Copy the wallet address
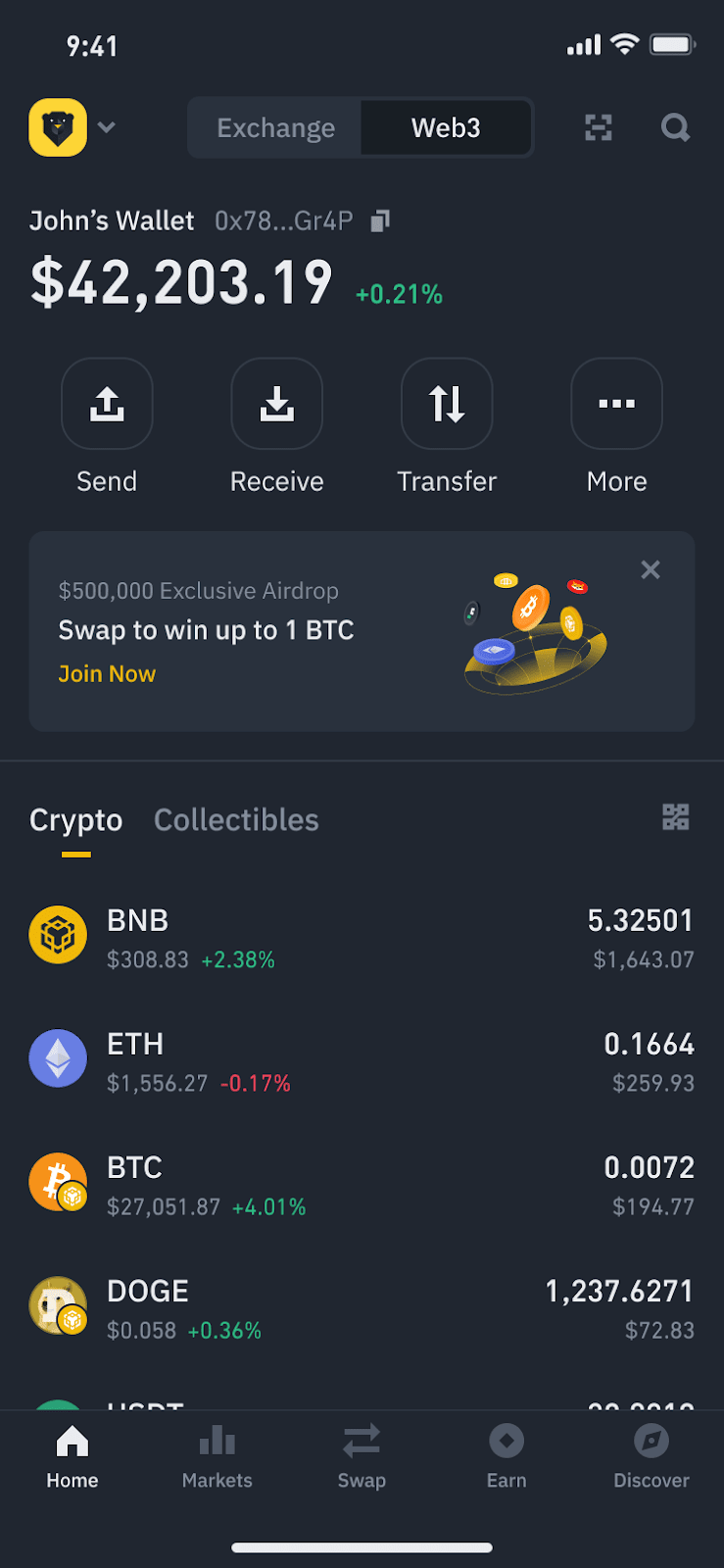The image size is (724, 1568). [x=380, y=221]
